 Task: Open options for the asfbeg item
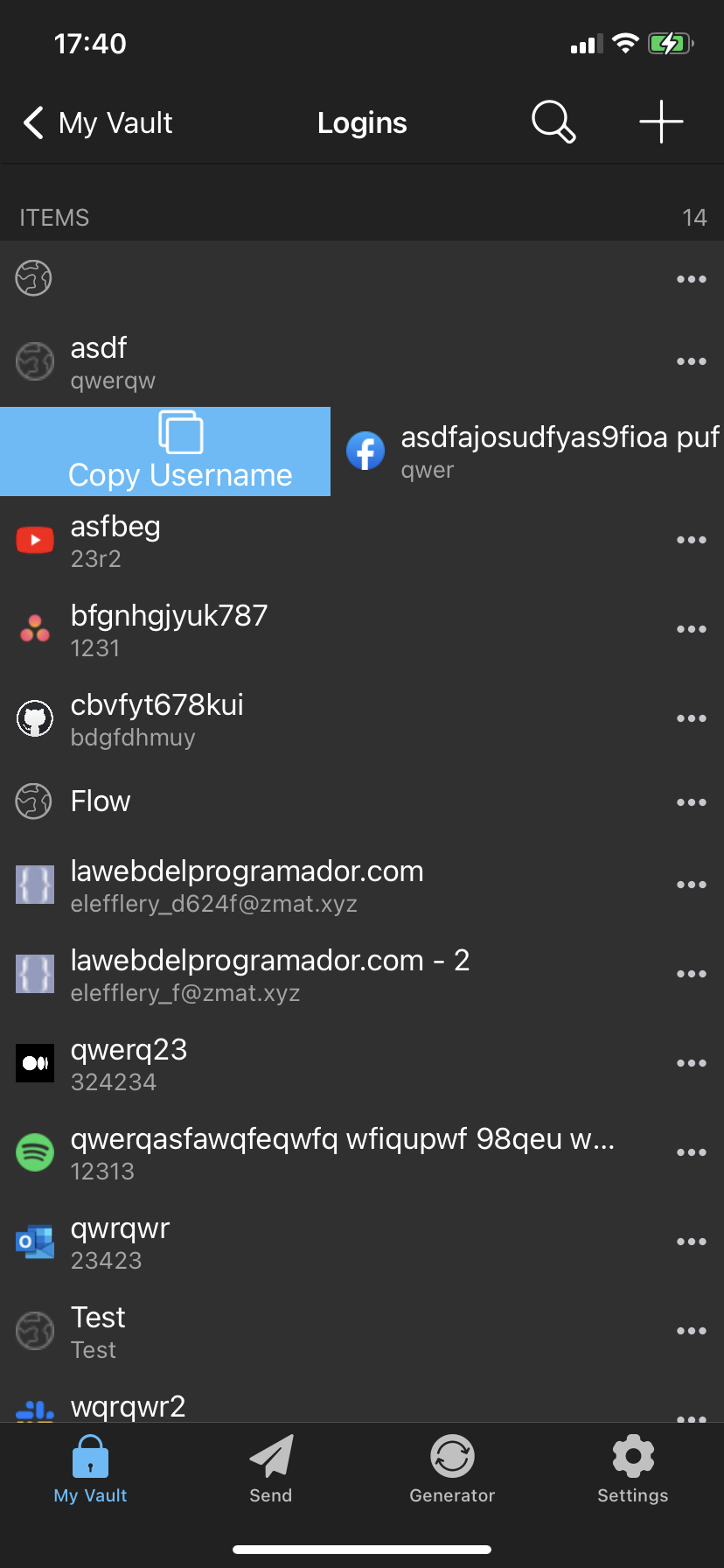coord(691,541)
